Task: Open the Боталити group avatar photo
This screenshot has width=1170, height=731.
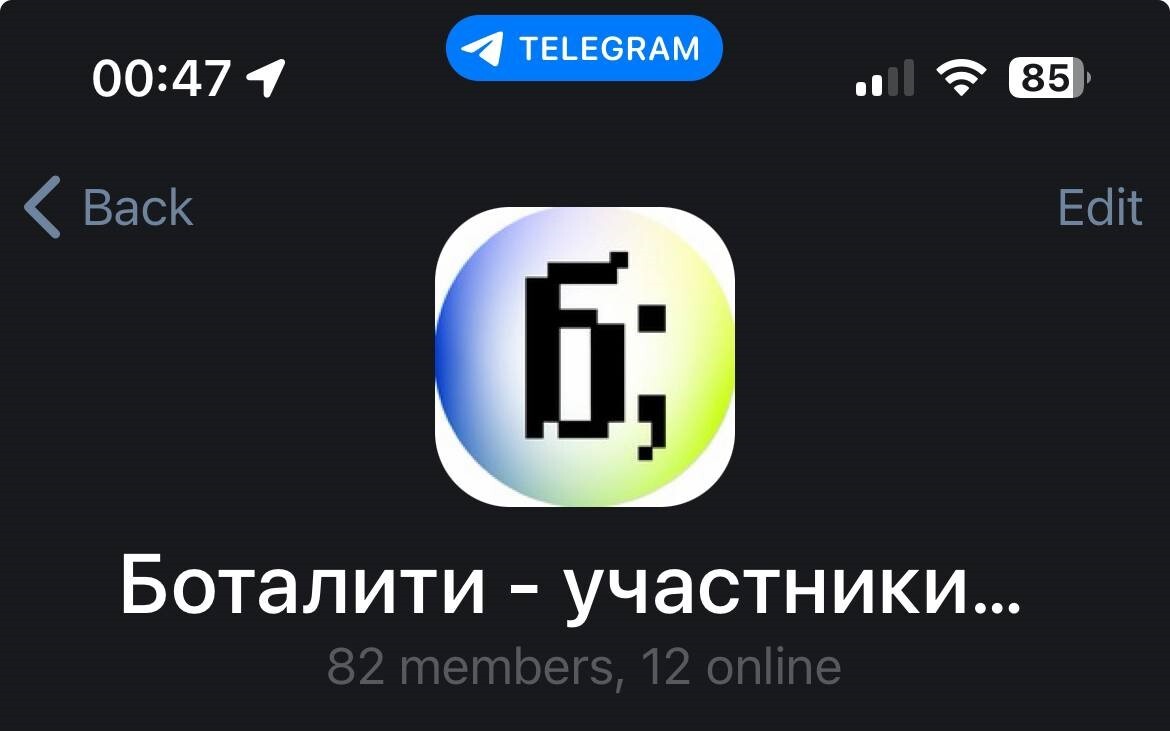Action: 585,357
